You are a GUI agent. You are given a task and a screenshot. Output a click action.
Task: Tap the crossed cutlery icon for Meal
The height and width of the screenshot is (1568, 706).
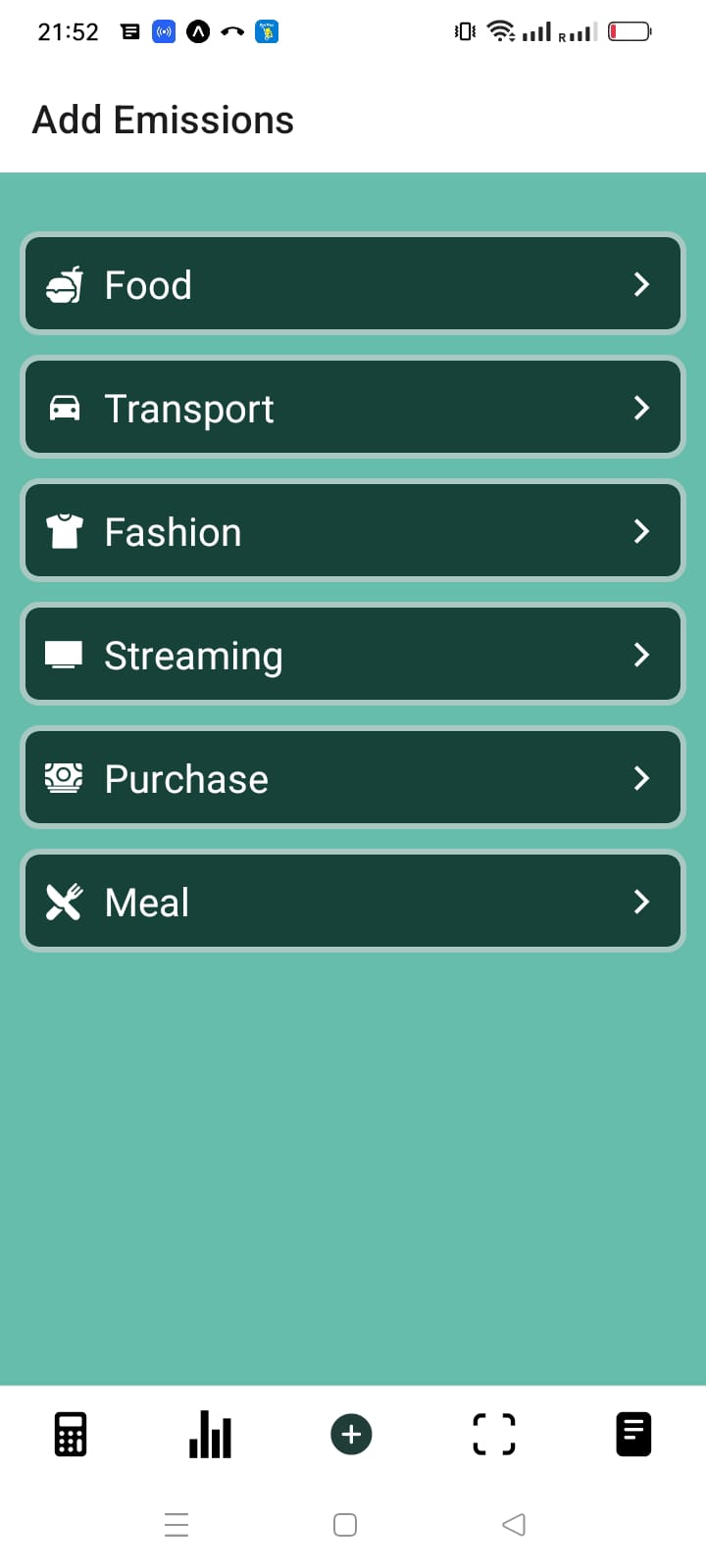pos(64,902)
